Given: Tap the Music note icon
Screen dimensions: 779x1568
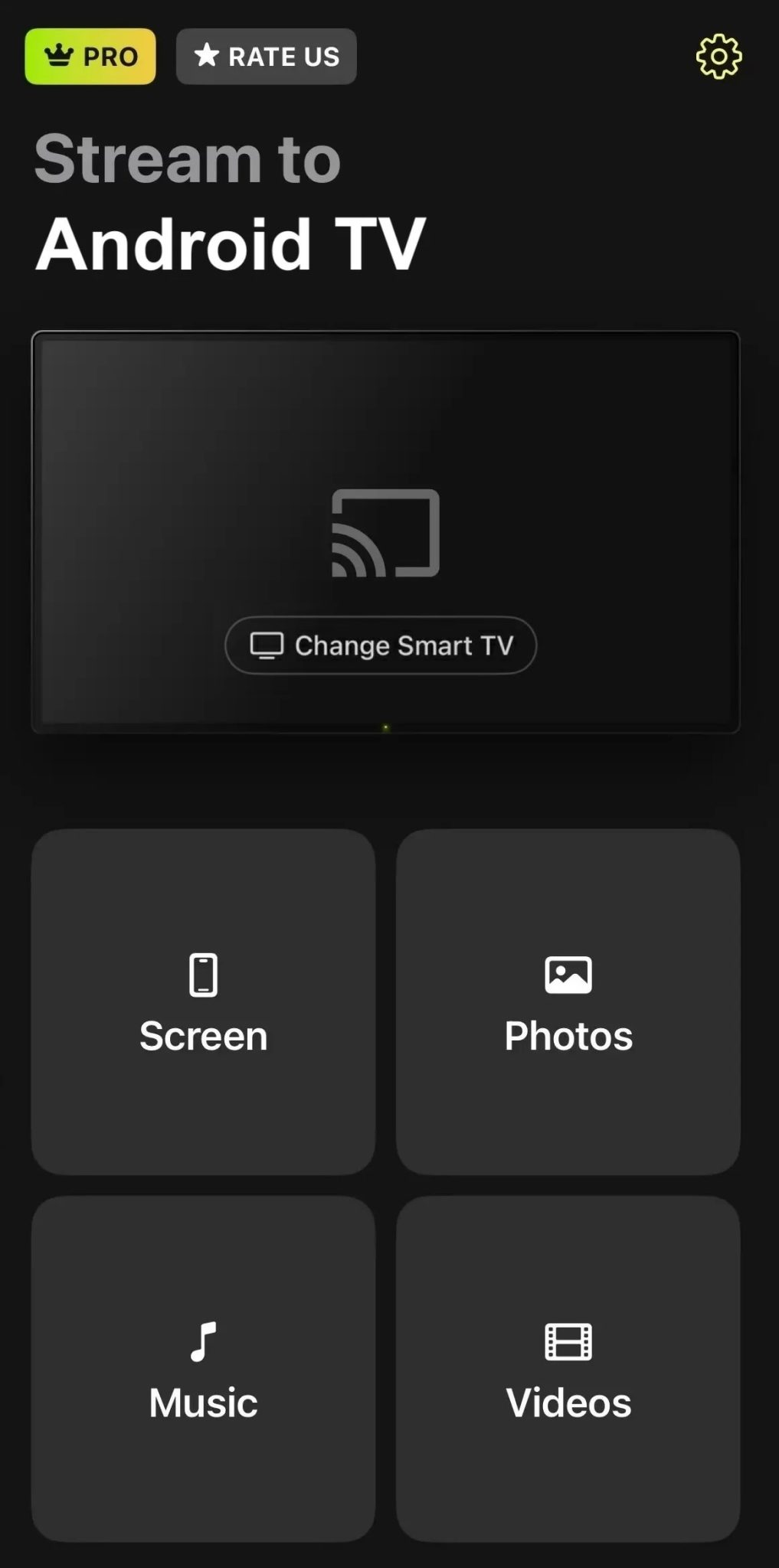Looking at the screenshot, I should click(201, 1341).
